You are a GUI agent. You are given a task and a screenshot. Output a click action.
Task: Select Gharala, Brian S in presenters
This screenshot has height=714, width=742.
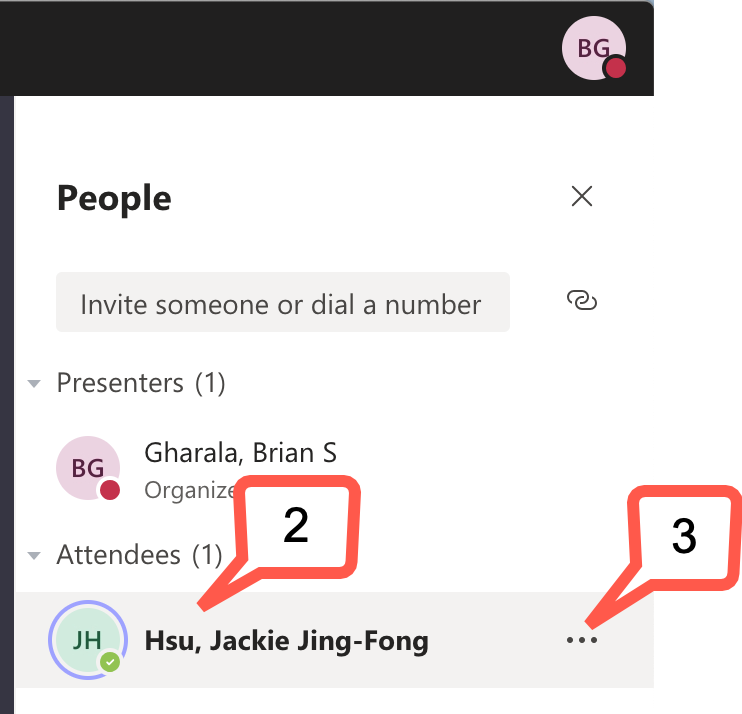tap(240, 454)
